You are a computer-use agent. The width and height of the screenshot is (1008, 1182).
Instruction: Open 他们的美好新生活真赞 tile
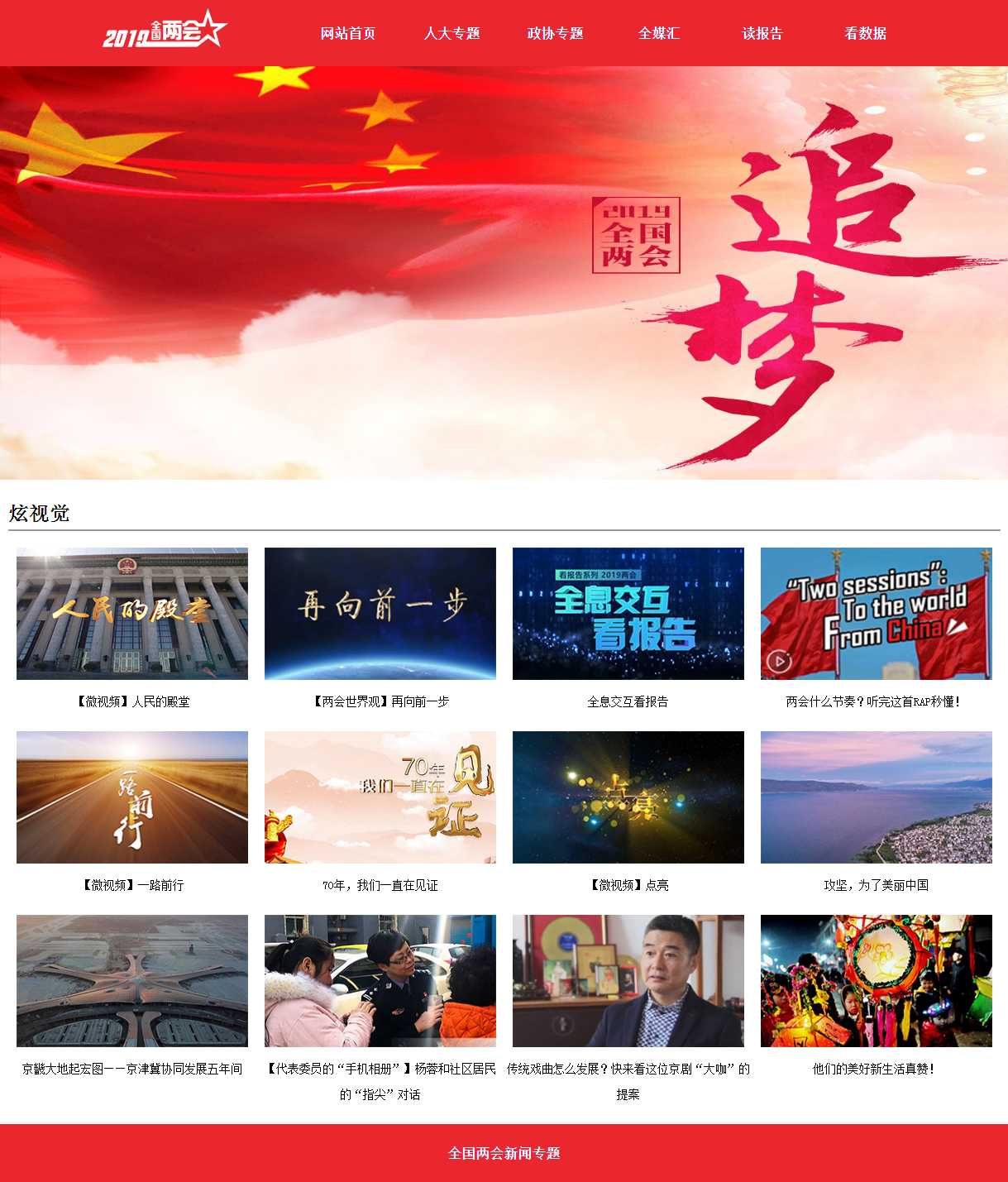pyautogui.click(x=877, y=981)
